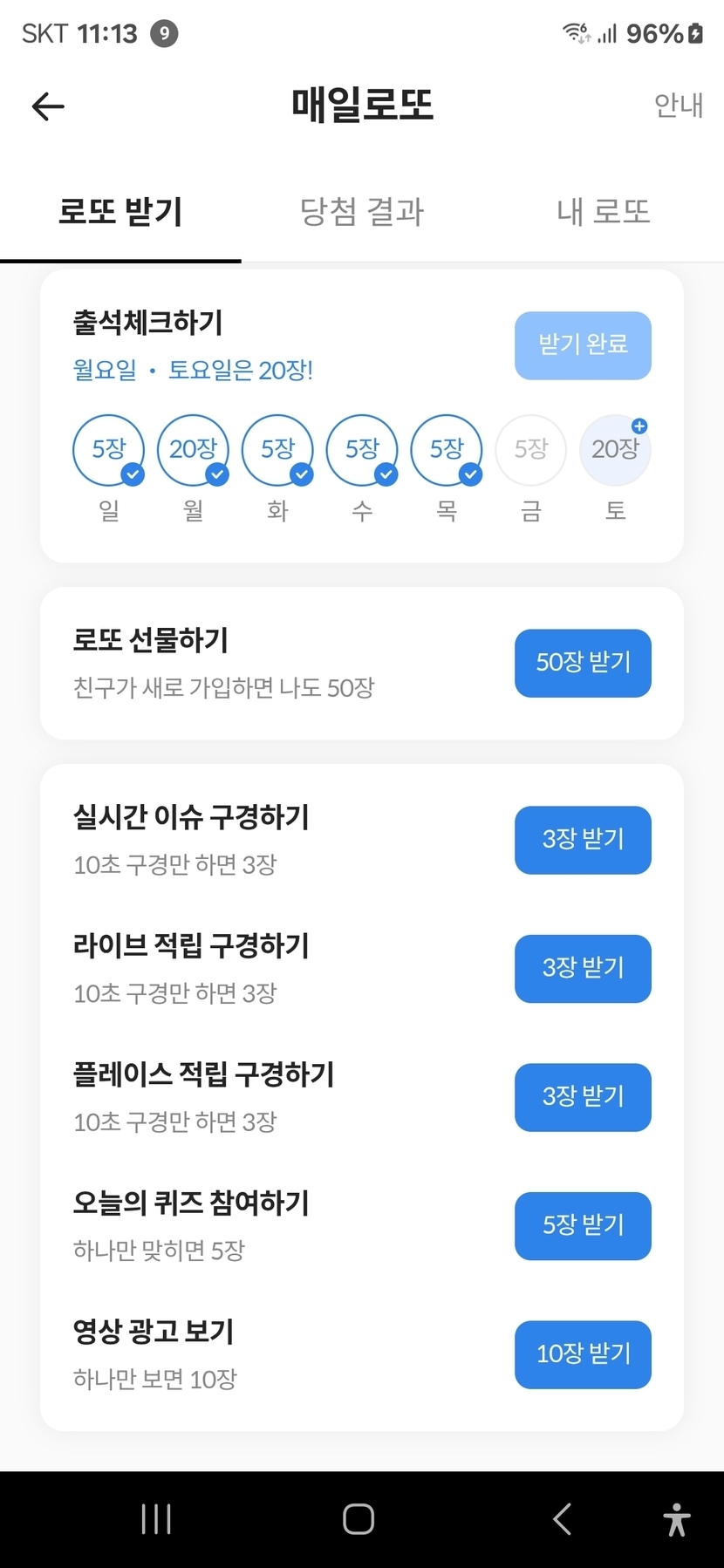724x1568 pixels.
Task: Open recent apps from navigation bar
Action: pyautogui.click(x=156, y=1519)
